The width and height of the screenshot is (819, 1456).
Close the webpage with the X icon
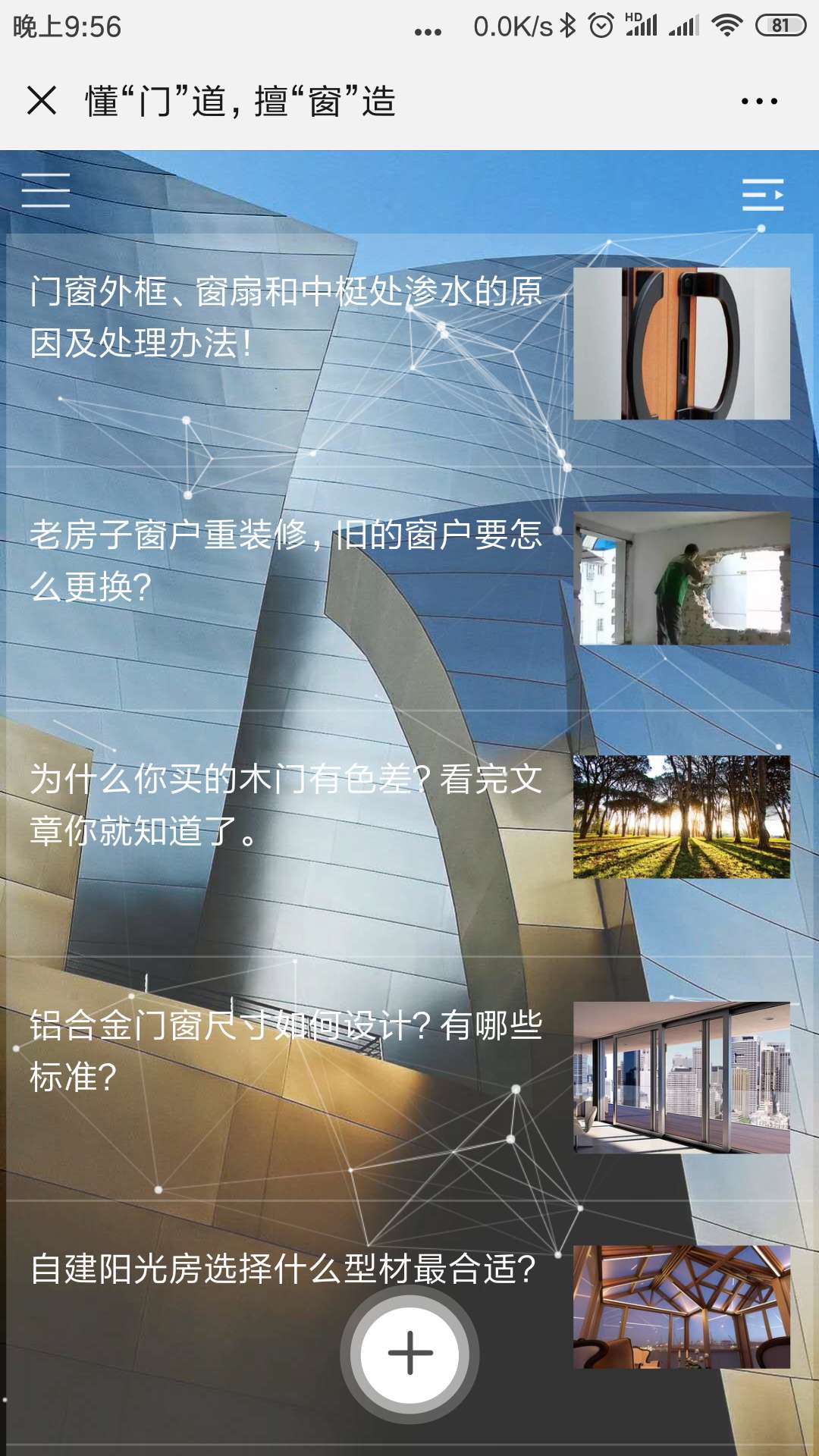click(42, 100)
